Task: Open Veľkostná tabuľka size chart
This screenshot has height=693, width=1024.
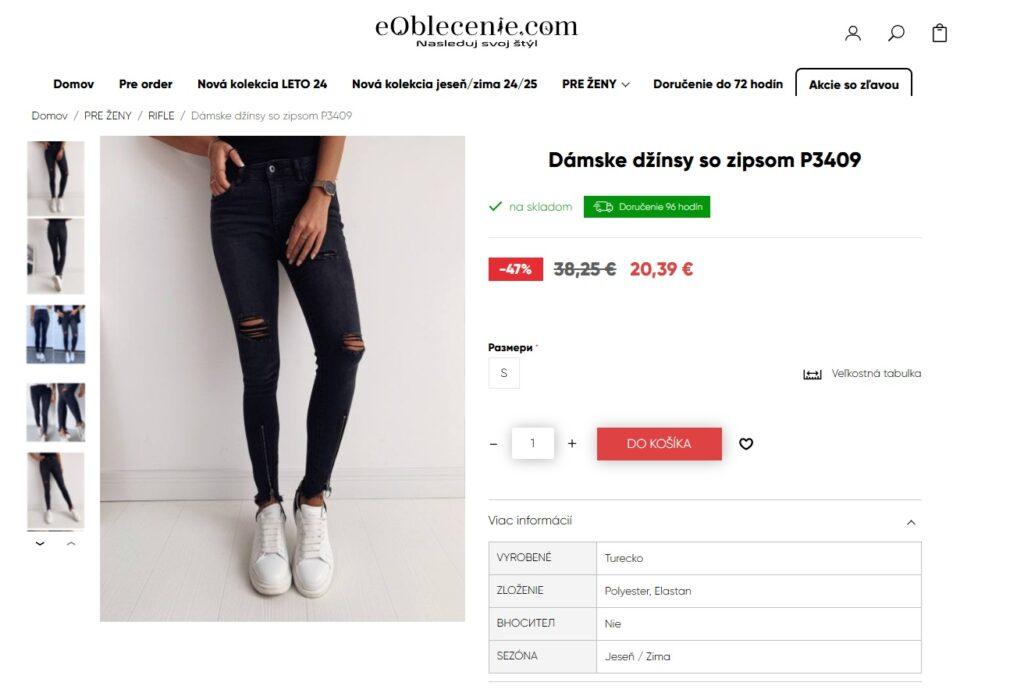Action: (x=862, y=374)
